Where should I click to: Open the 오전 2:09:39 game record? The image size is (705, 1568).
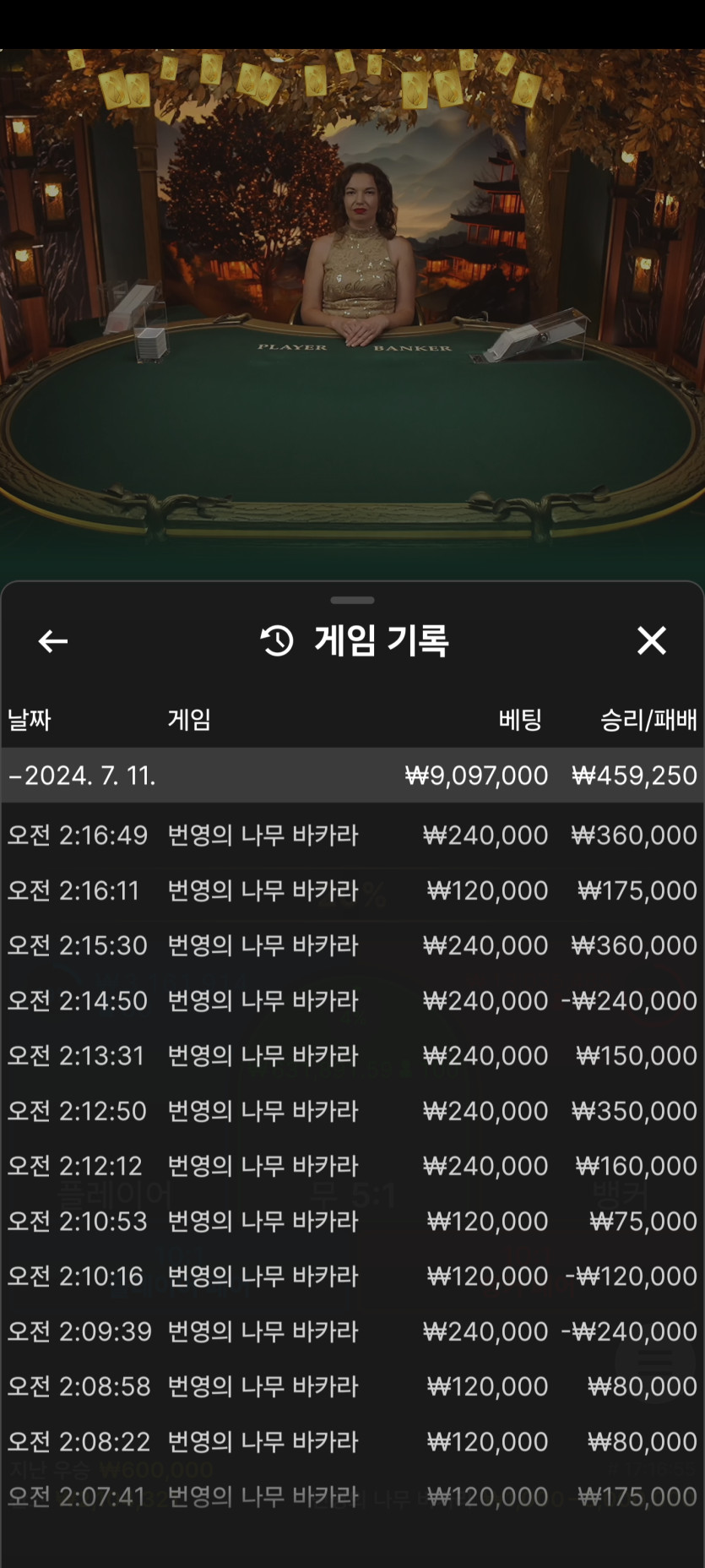[x=352, y=1331]
